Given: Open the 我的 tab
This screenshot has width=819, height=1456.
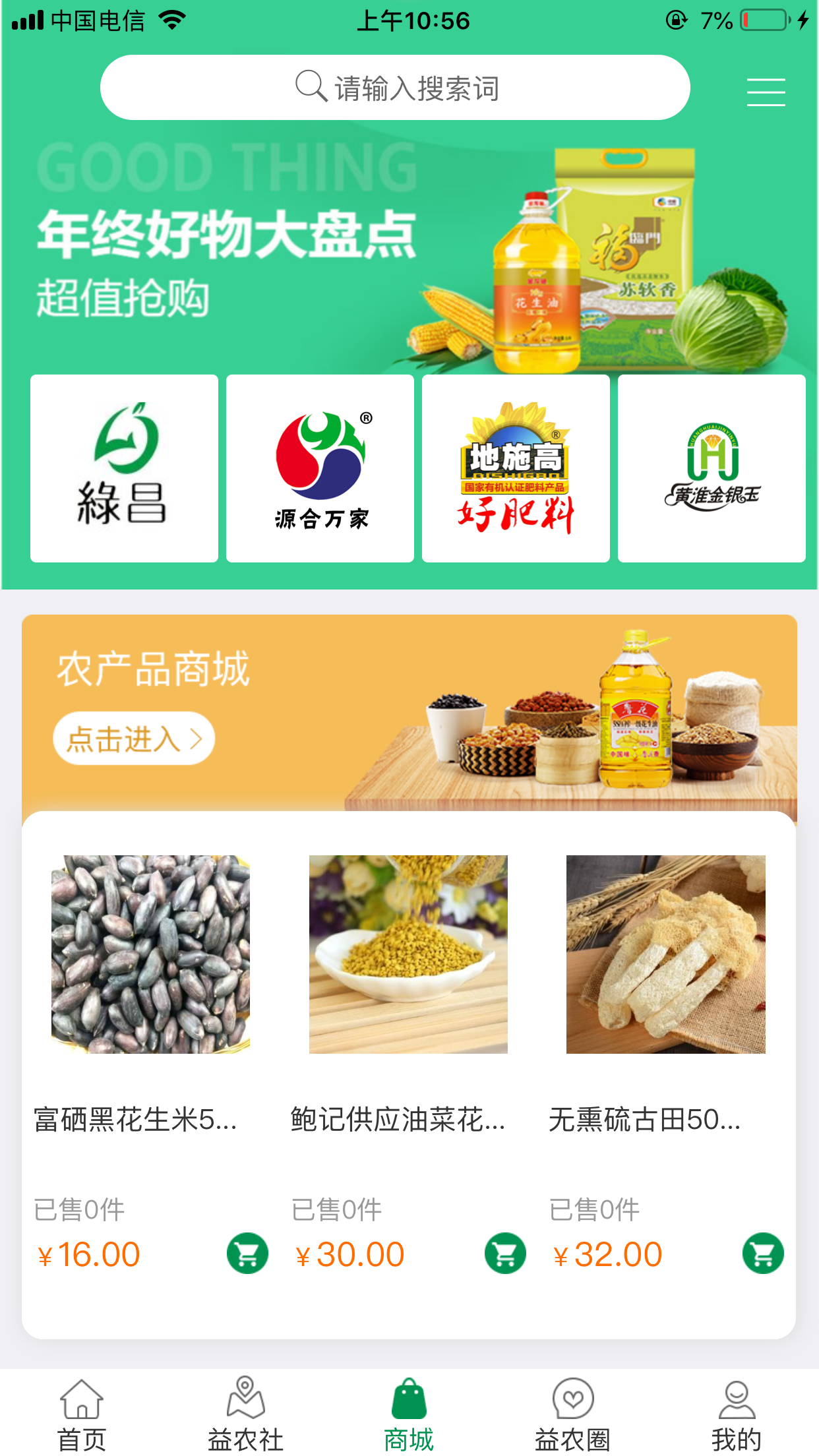Looking at the screenshot, I should coord(737,1414).
